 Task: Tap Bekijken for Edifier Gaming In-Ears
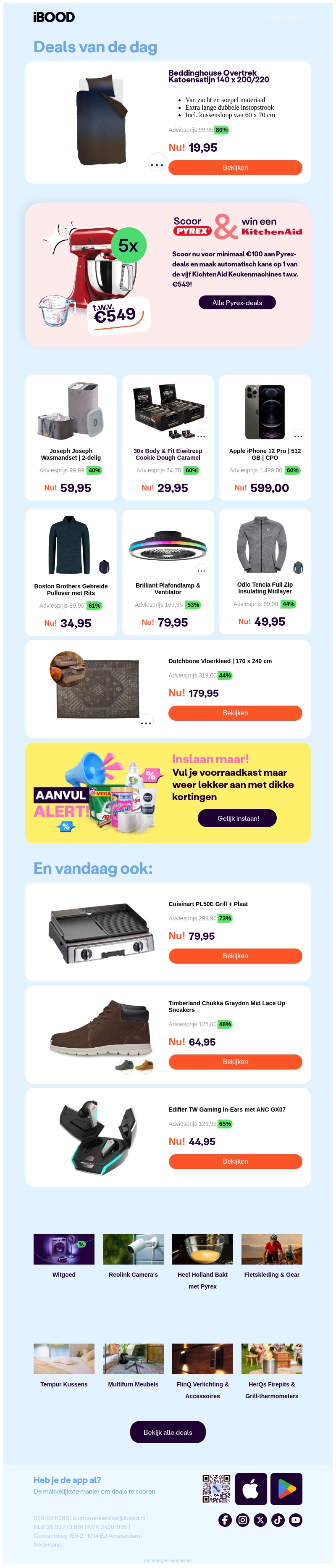235,1161
